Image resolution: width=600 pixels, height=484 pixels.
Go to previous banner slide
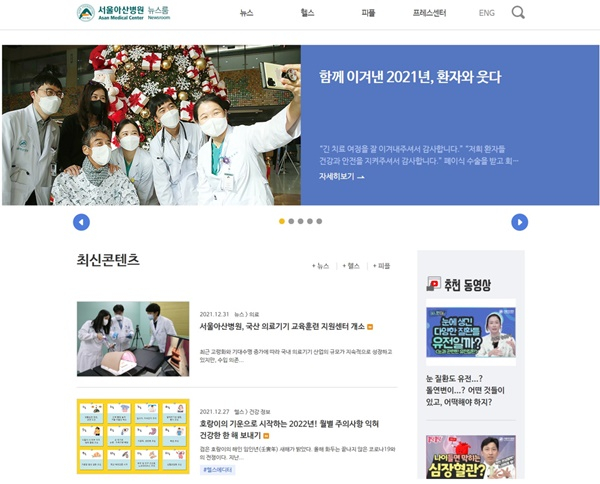click(82, 222)
